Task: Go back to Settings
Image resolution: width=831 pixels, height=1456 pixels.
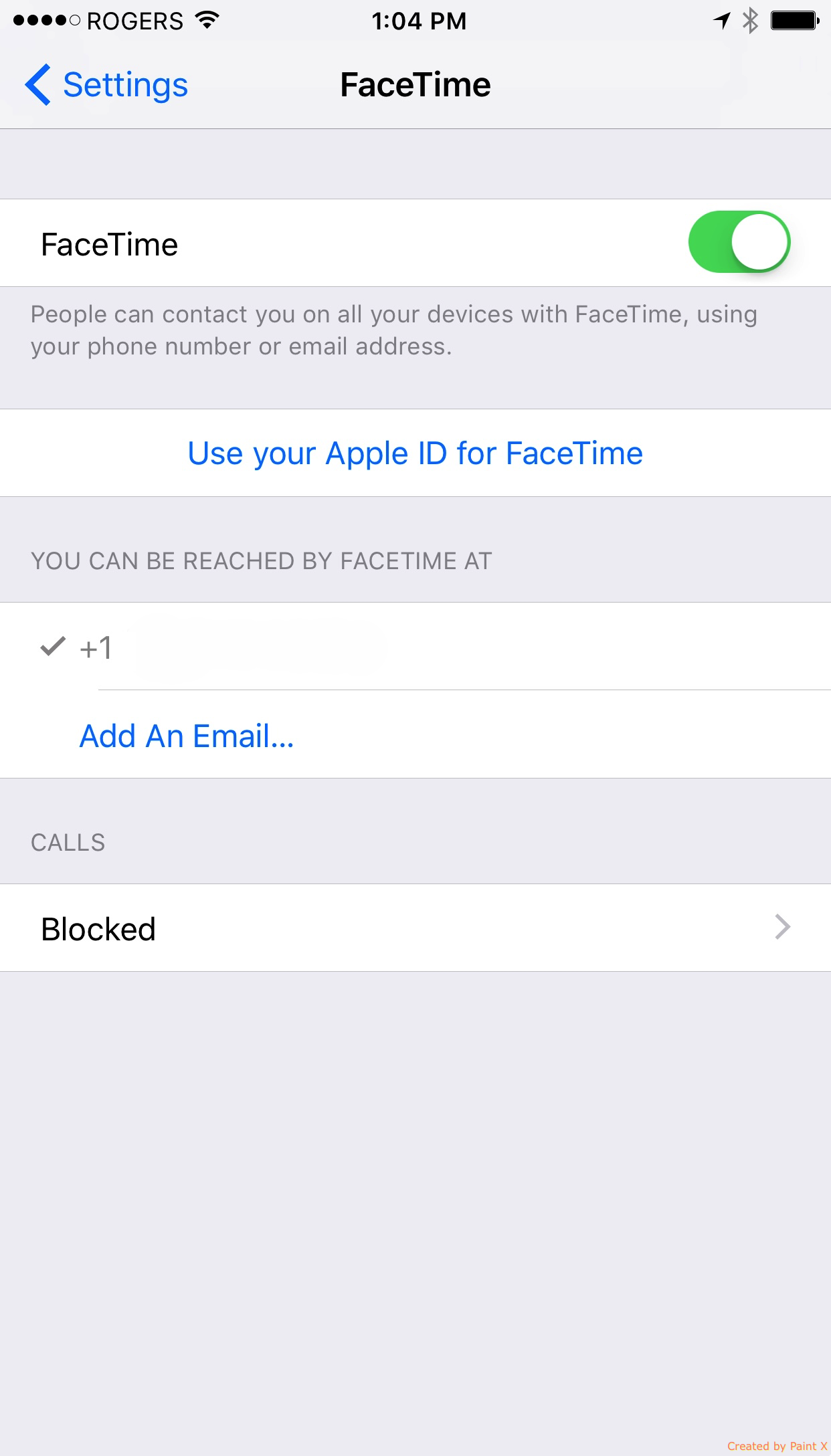Action: point(107,85)
